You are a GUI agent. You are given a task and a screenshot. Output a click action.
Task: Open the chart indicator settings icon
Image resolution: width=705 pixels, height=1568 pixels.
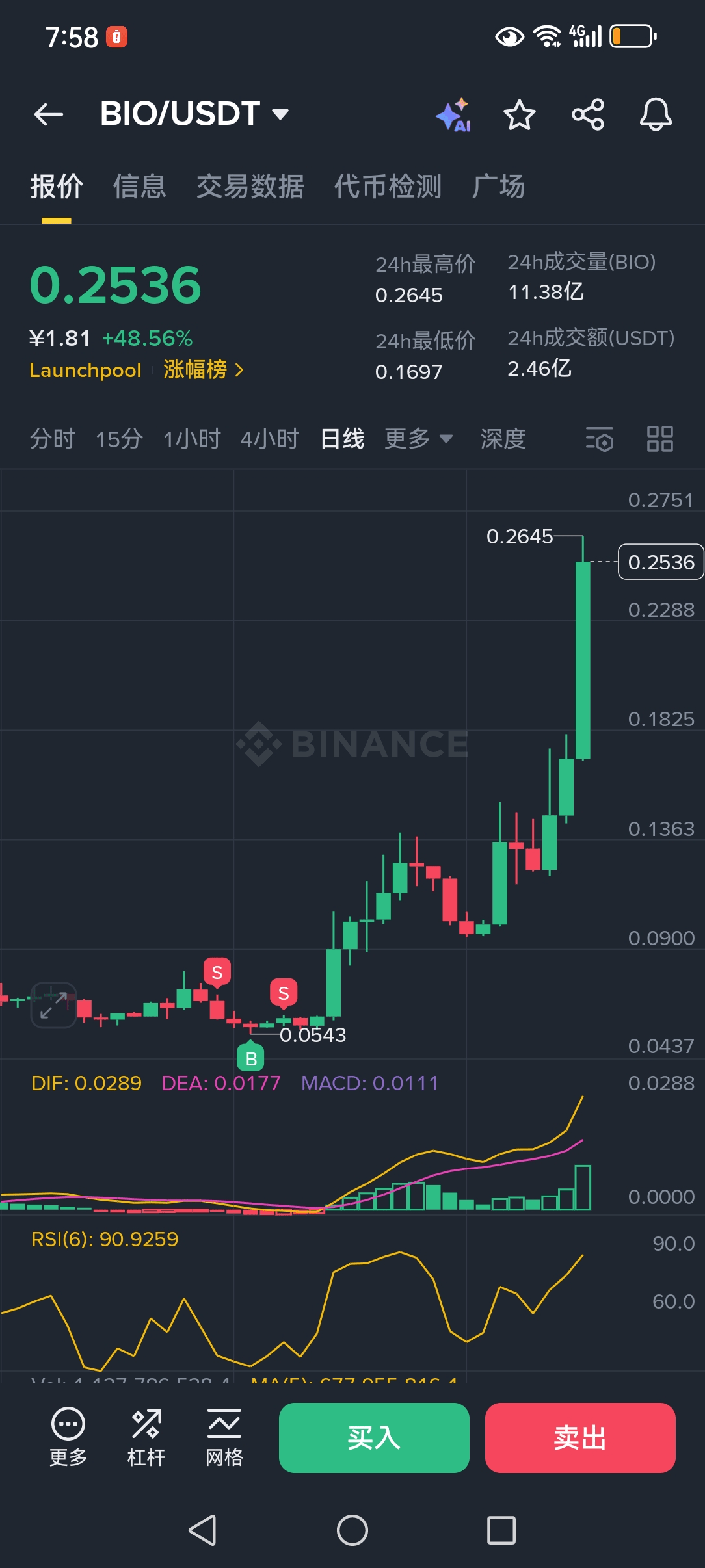tap(599, 439)
